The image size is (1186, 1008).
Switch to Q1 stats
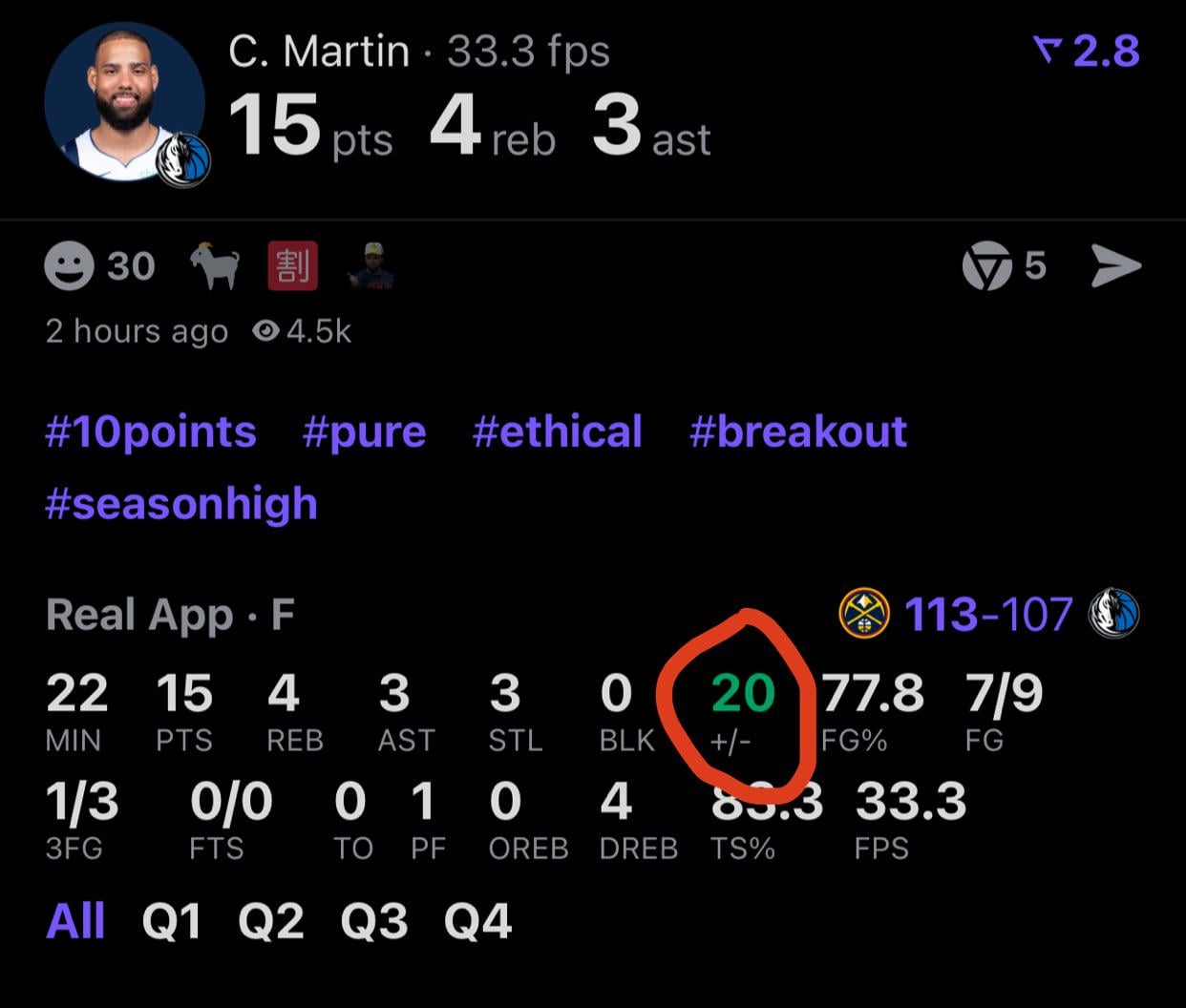(x=172, y=922)
